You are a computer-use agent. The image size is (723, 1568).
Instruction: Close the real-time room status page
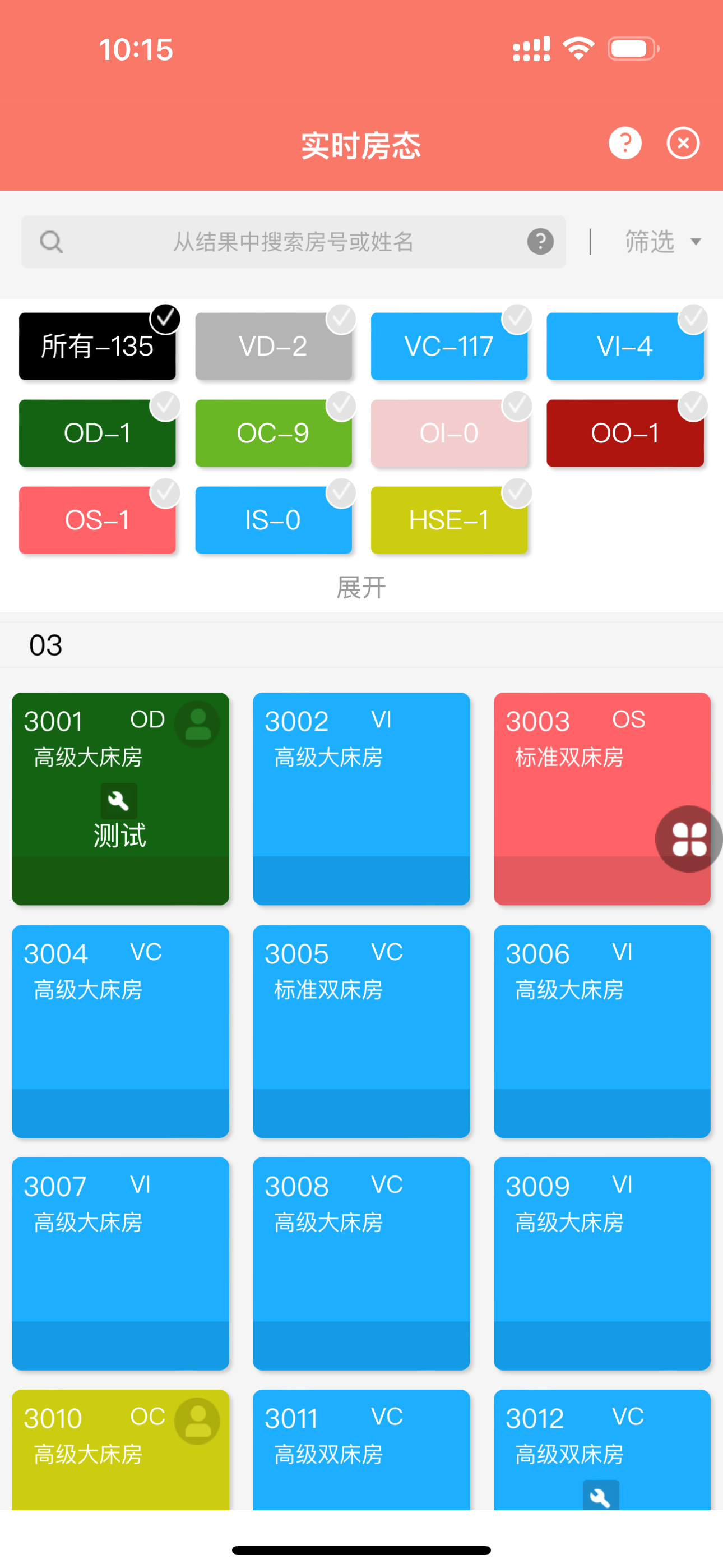[683, 144]
